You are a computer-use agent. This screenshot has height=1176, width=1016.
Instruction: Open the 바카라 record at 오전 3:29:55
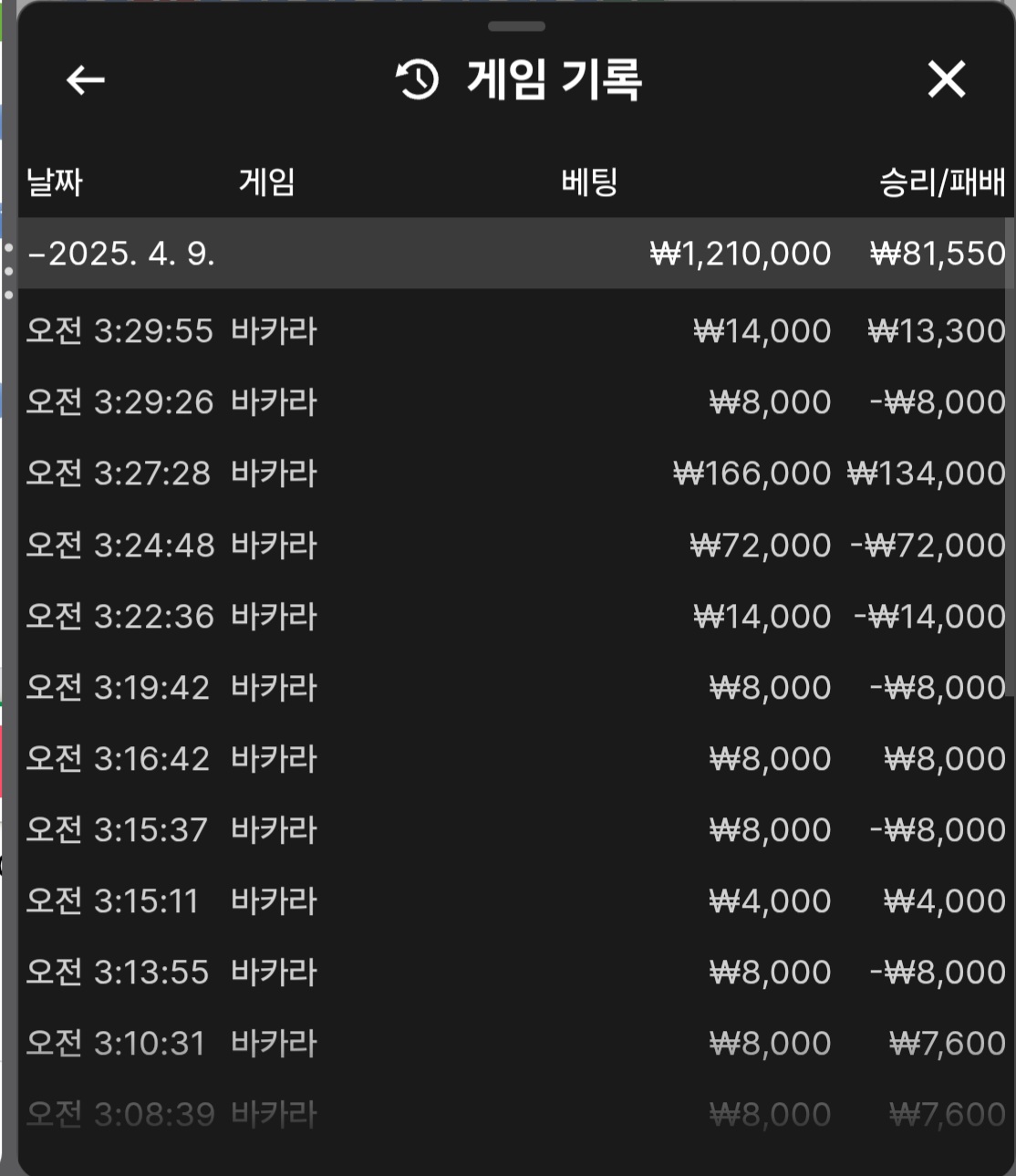pos(274,330)
